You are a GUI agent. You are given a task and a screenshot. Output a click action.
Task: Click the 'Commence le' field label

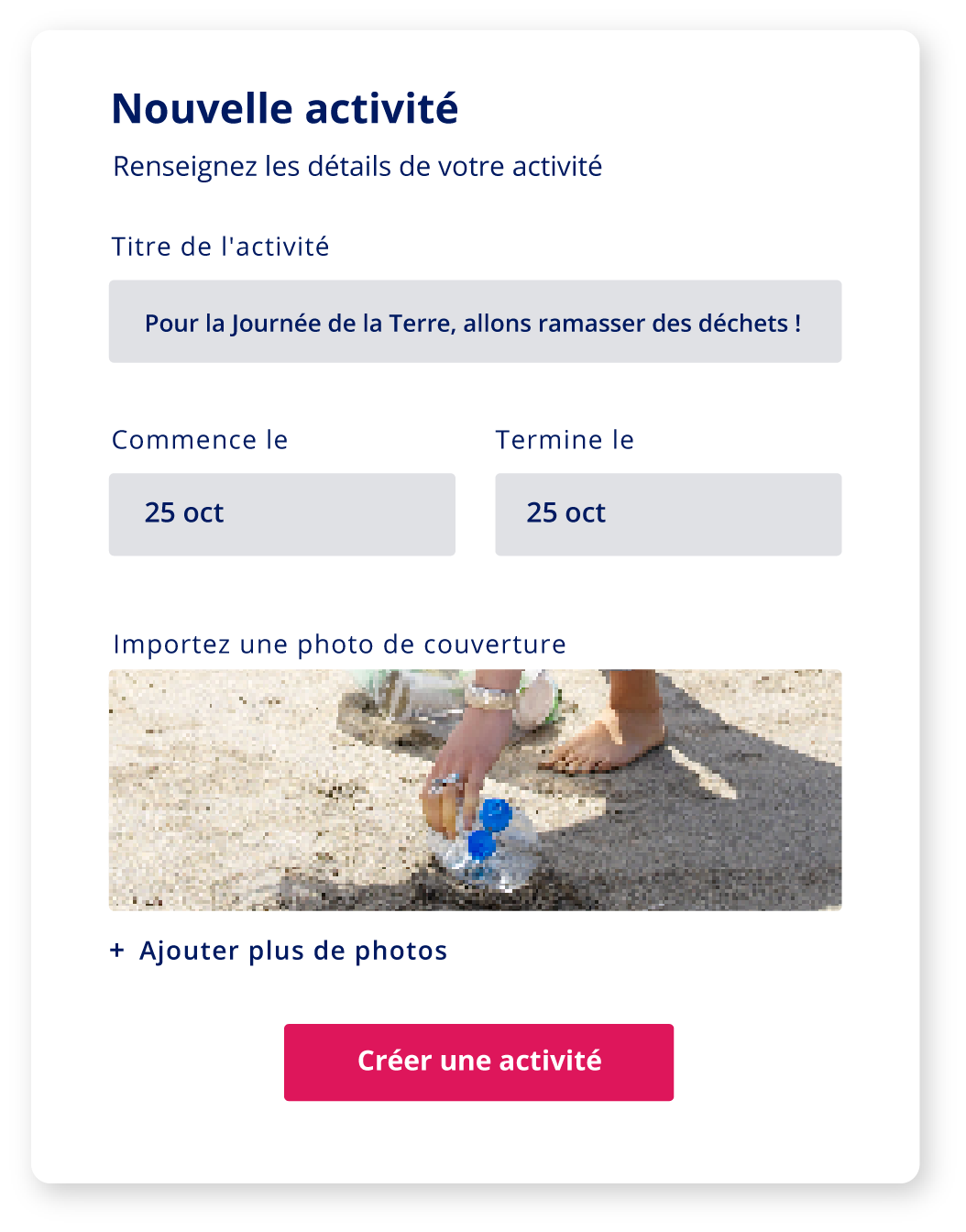click(200, 440)
